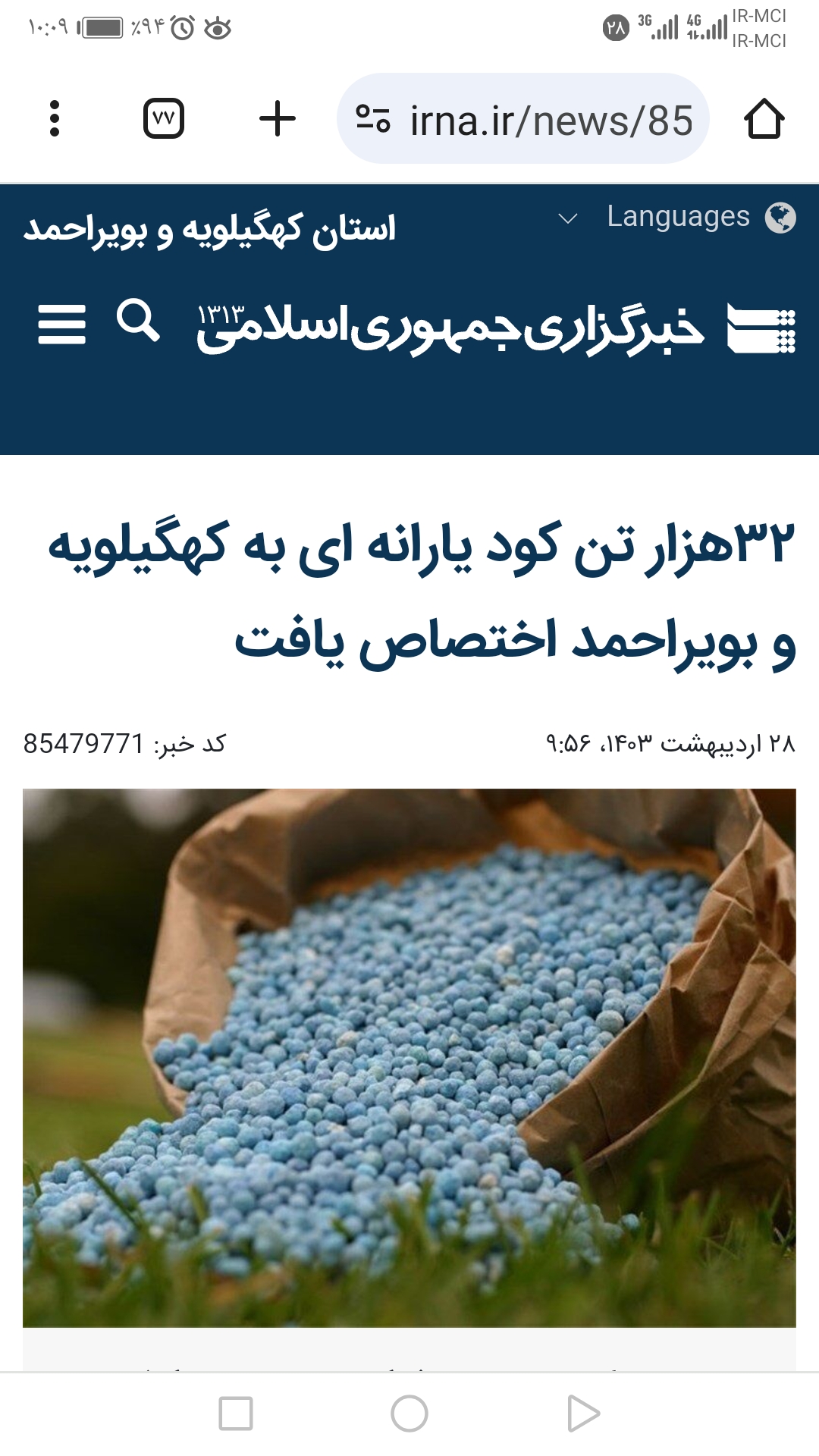The height and width of the screenshot is (1456, 819).
Task: Expand the Languages dropdown
Action: (676, 218)
